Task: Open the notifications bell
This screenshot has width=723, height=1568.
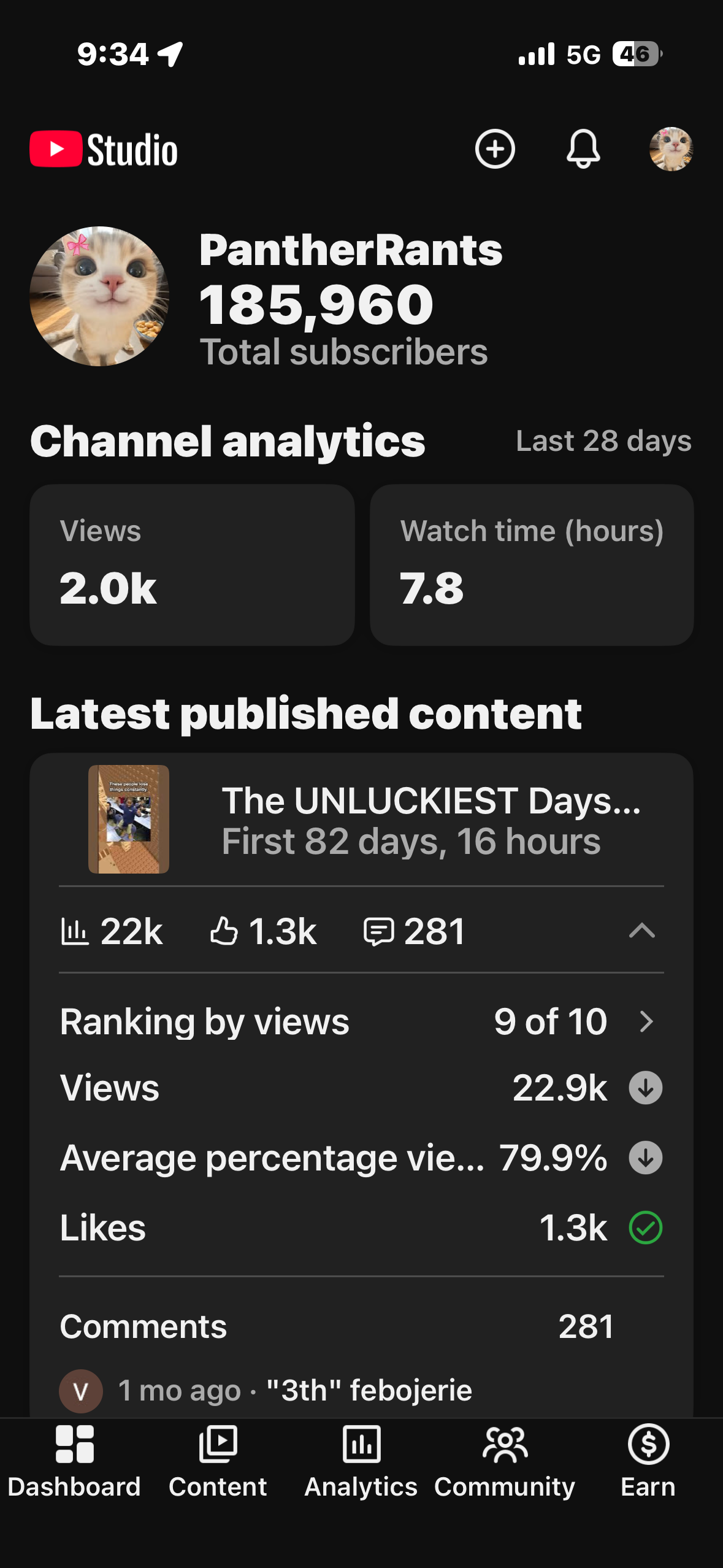Action: coord(583,148)
